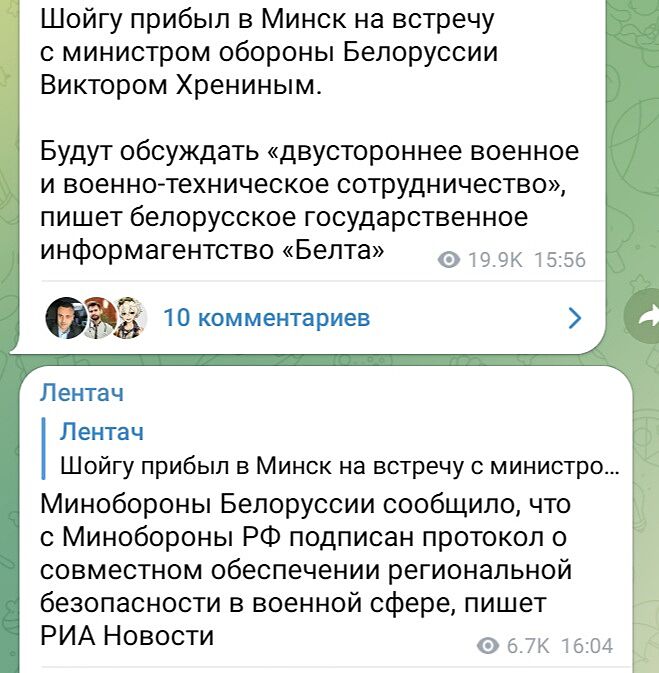This screenshot has width=659, height=673.
Task: Open the Лентач channel name header
Action: tap(82, 393)
